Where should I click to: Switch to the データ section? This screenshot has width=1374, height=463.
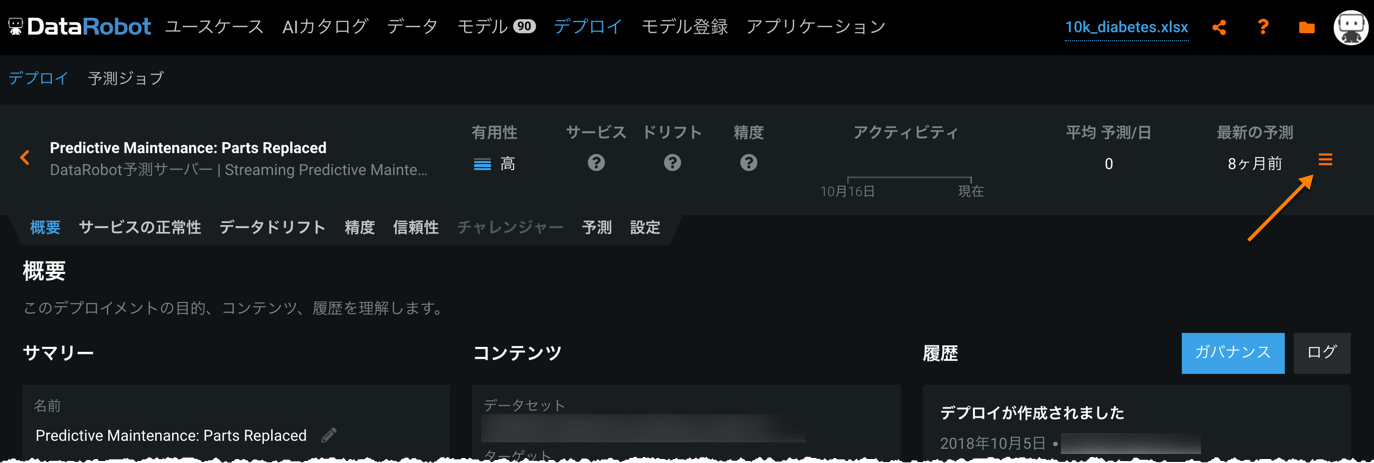click(x=412, y=27)
